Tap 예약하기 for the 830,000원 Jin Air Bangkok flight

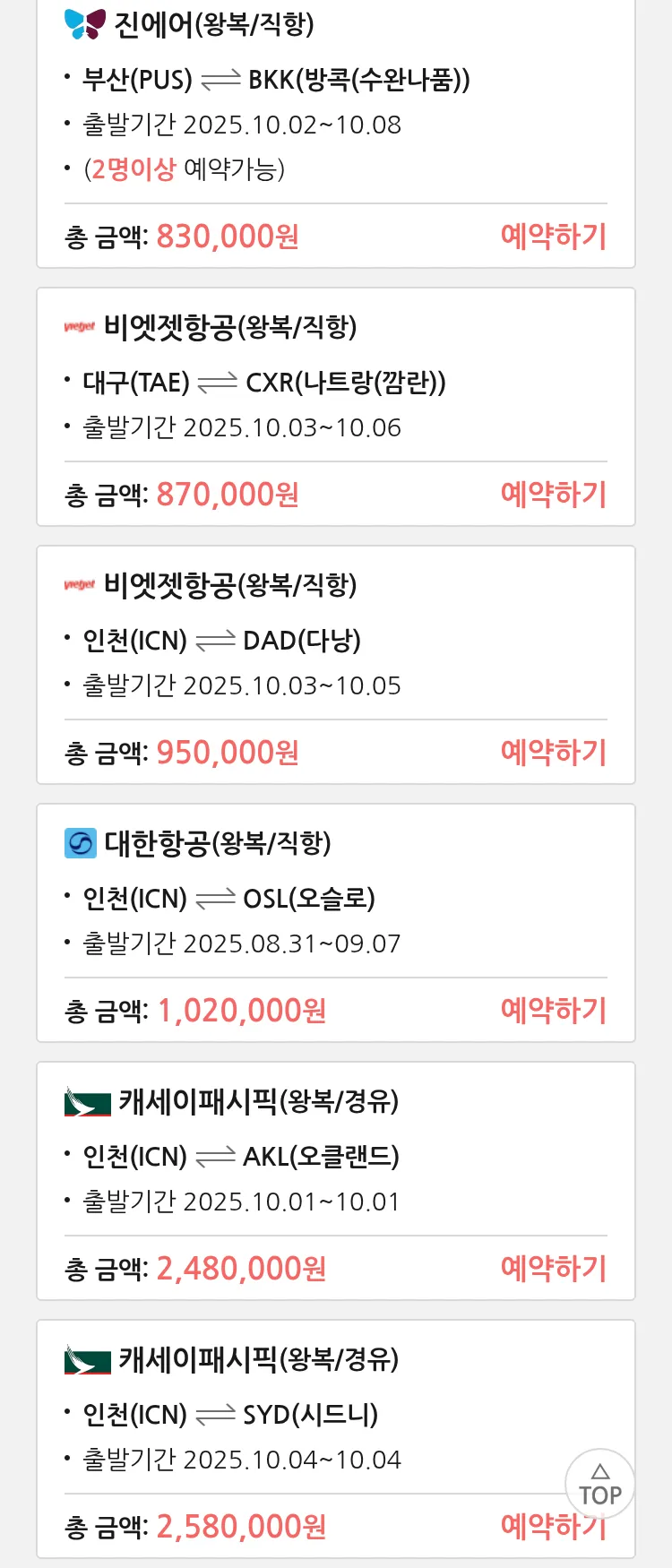[553, 237]
